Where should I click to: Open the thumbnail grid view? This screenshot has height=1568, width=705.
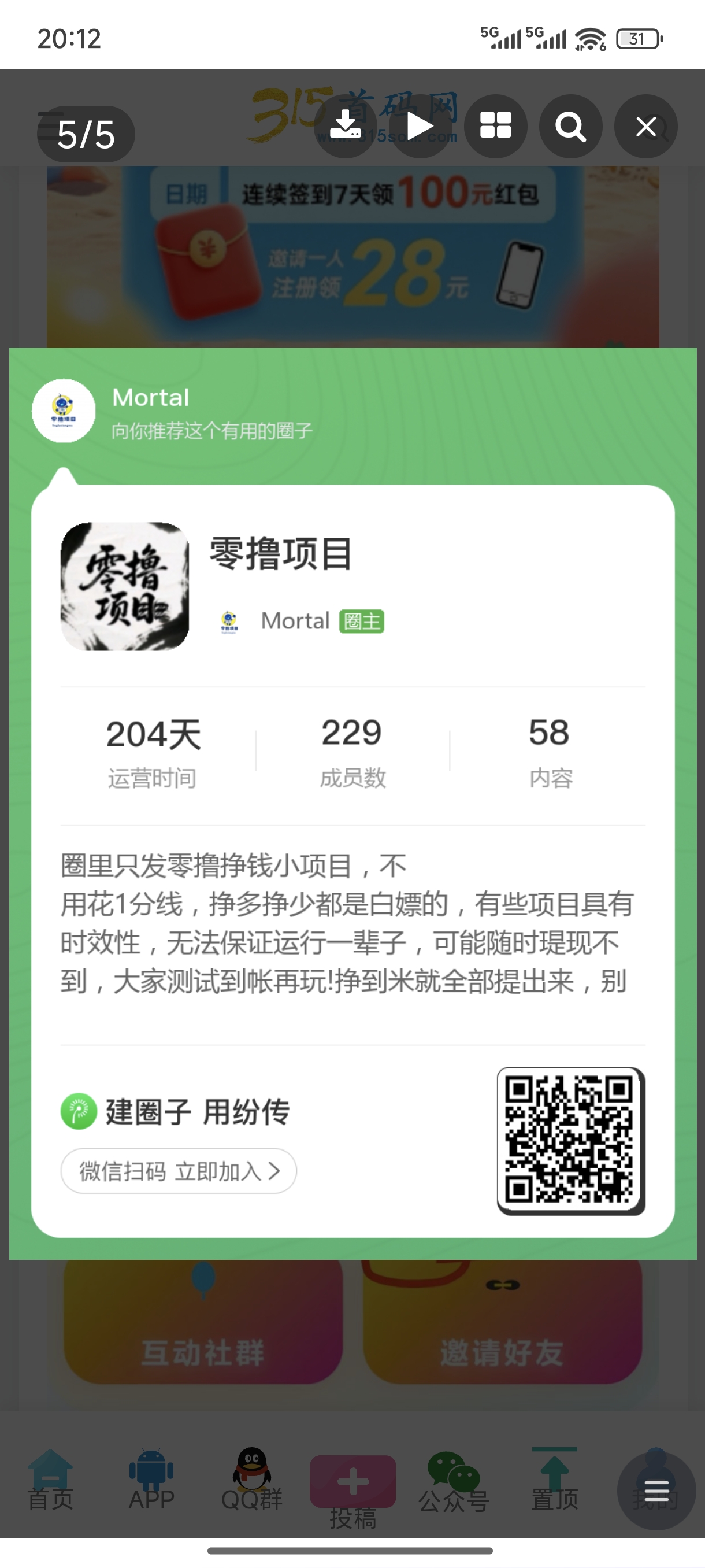point(495,126)
